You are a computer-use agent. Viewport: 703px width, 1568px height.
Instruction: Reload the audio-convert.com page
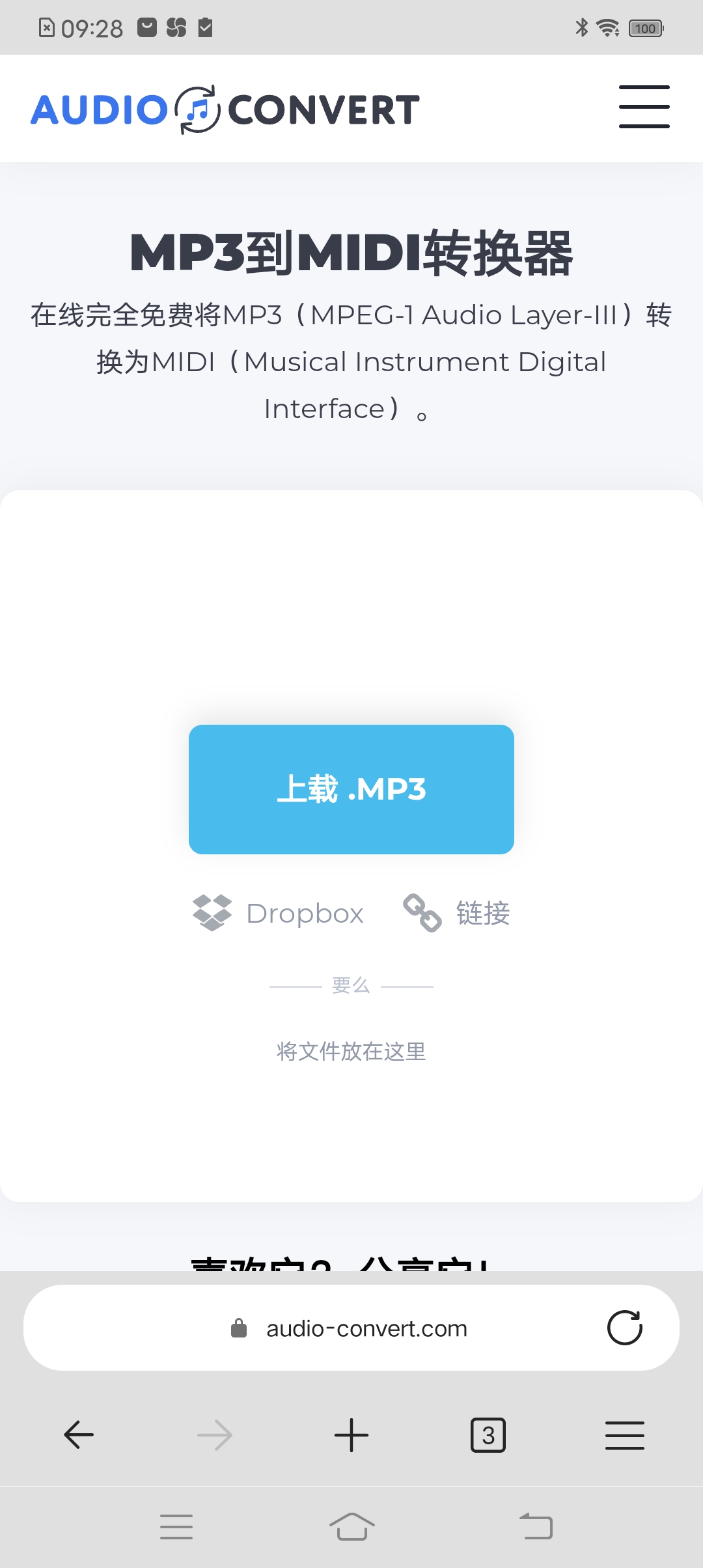click(624, 1328)
